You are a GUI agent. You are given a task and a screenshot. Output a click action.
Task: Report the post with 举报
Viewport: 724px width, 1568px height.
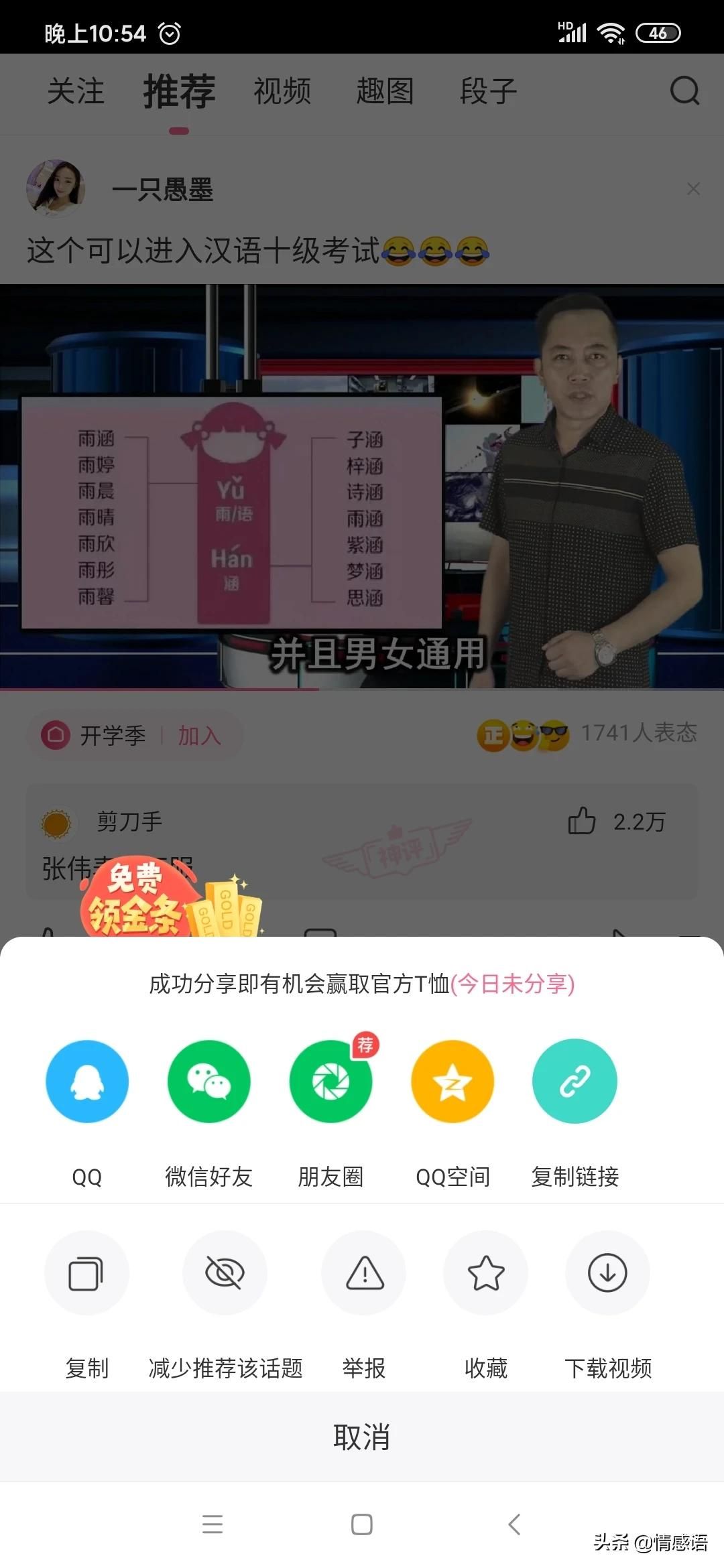click(x=364, y=1273)
